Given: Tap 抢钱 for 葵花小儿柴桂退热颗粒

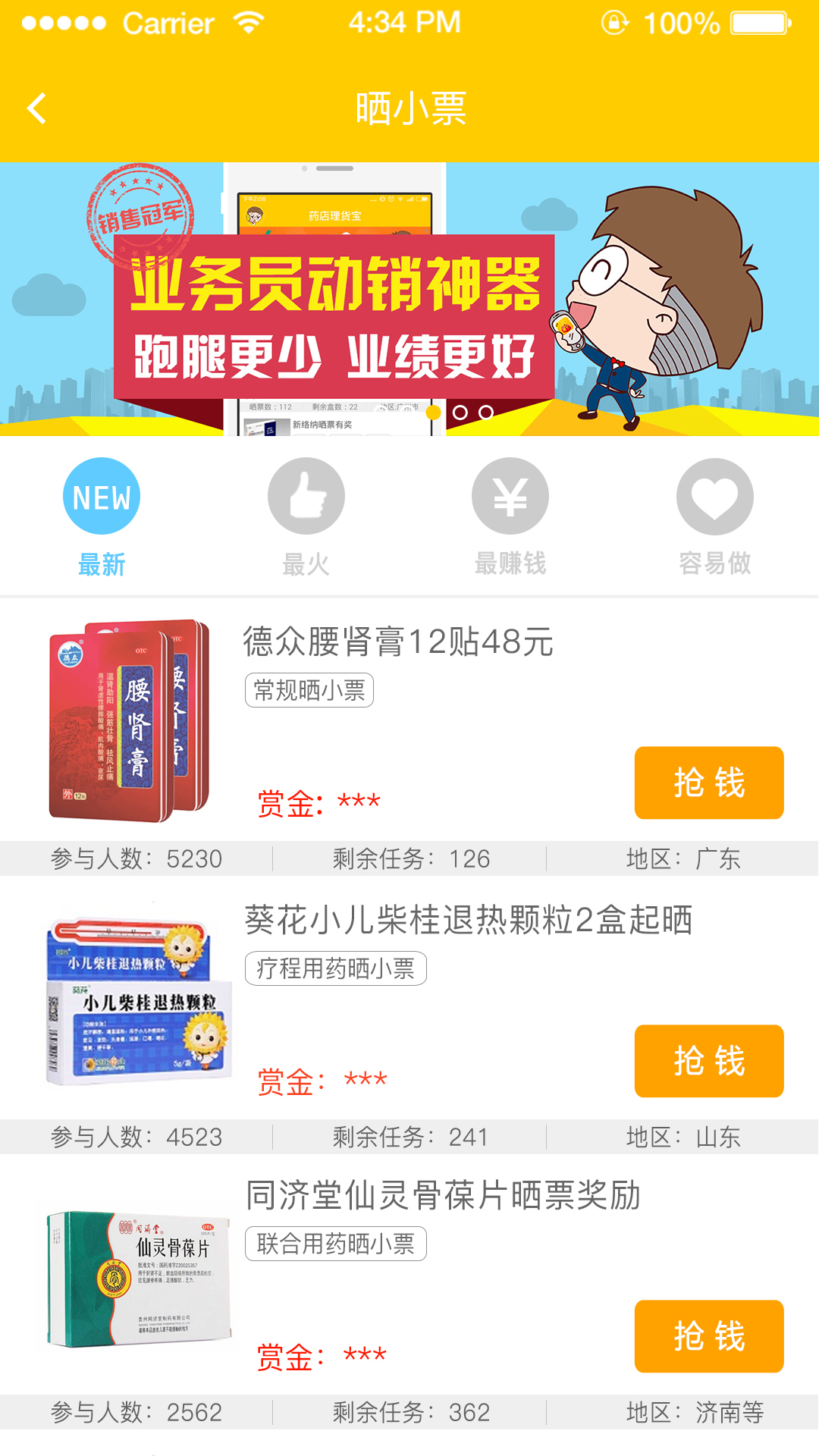Looking at the screenshot, I should pos(708,1061).
